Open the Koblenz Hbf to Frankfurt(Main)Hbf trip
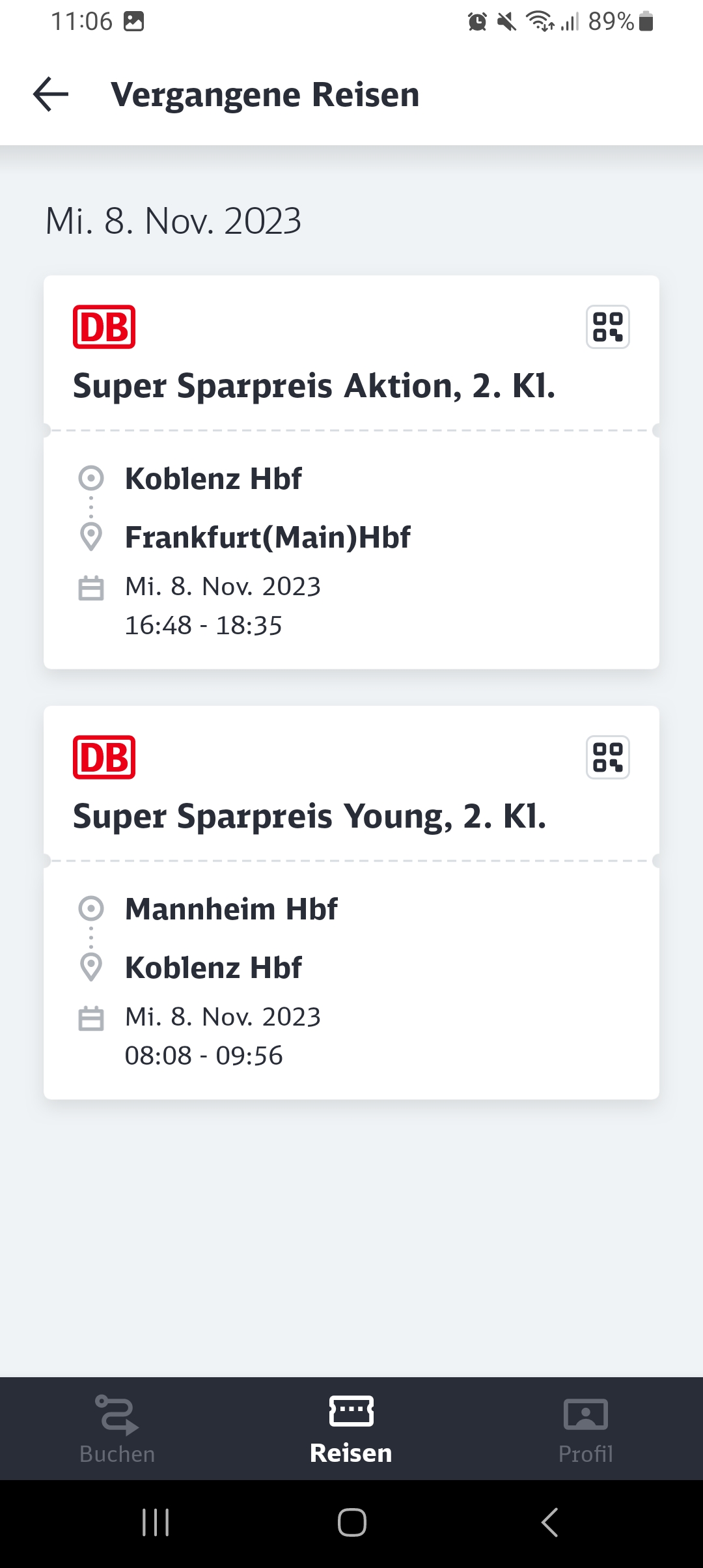 [351, 472]
